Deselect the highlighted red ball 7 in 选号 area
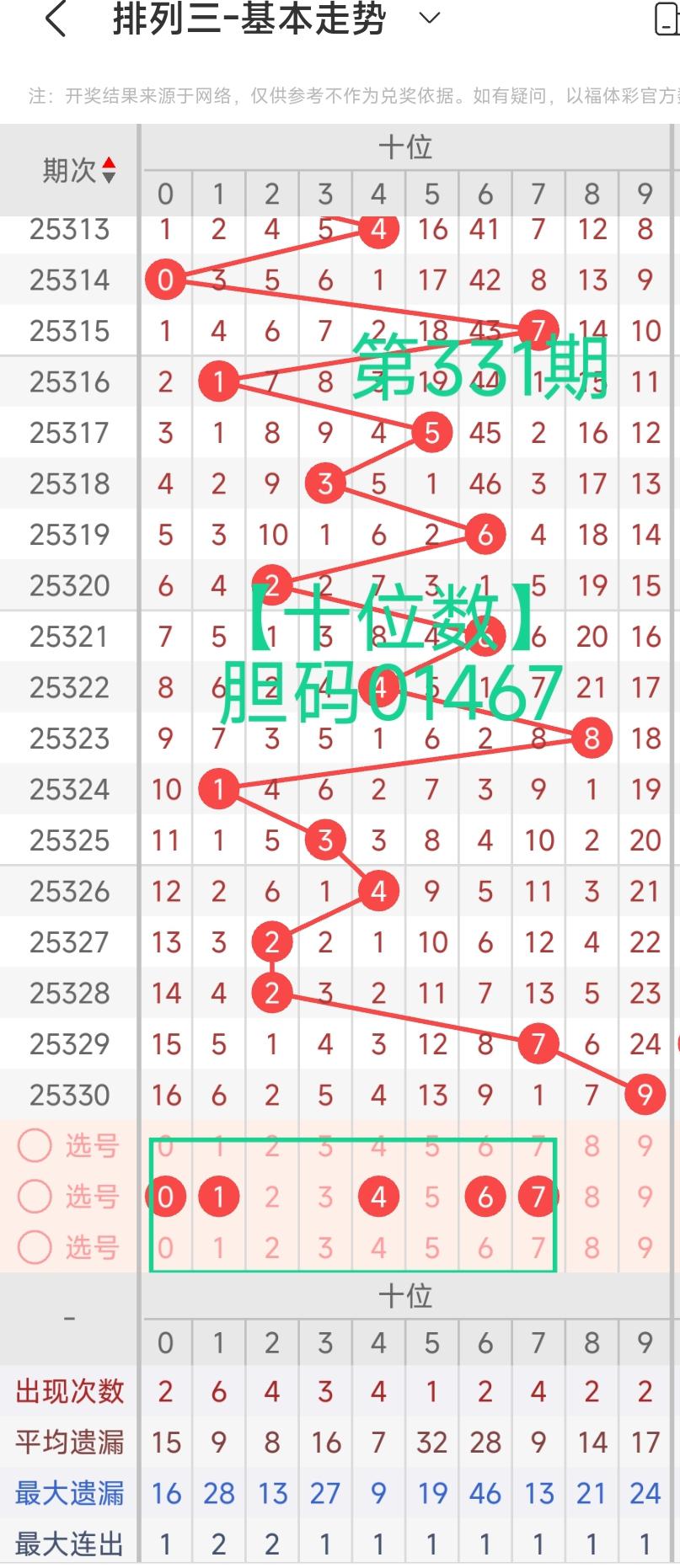This screenshot has height=1568, width=680. [538, 1197]
